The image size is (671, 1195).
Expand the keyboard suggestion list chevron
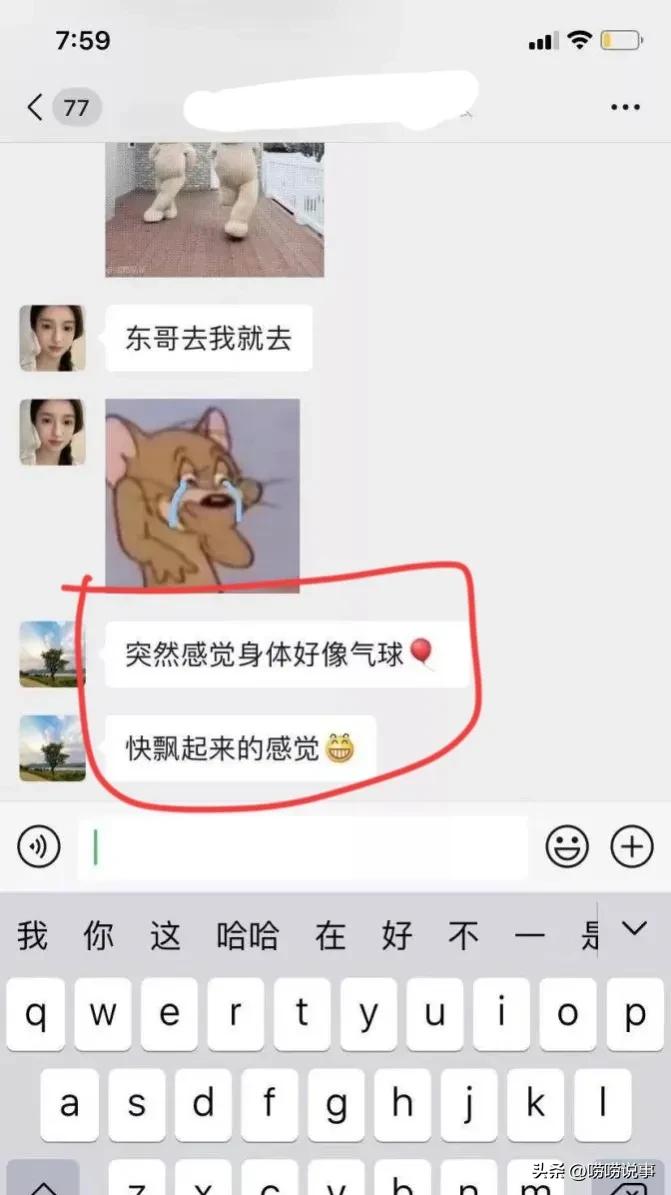tap(634, 930)
